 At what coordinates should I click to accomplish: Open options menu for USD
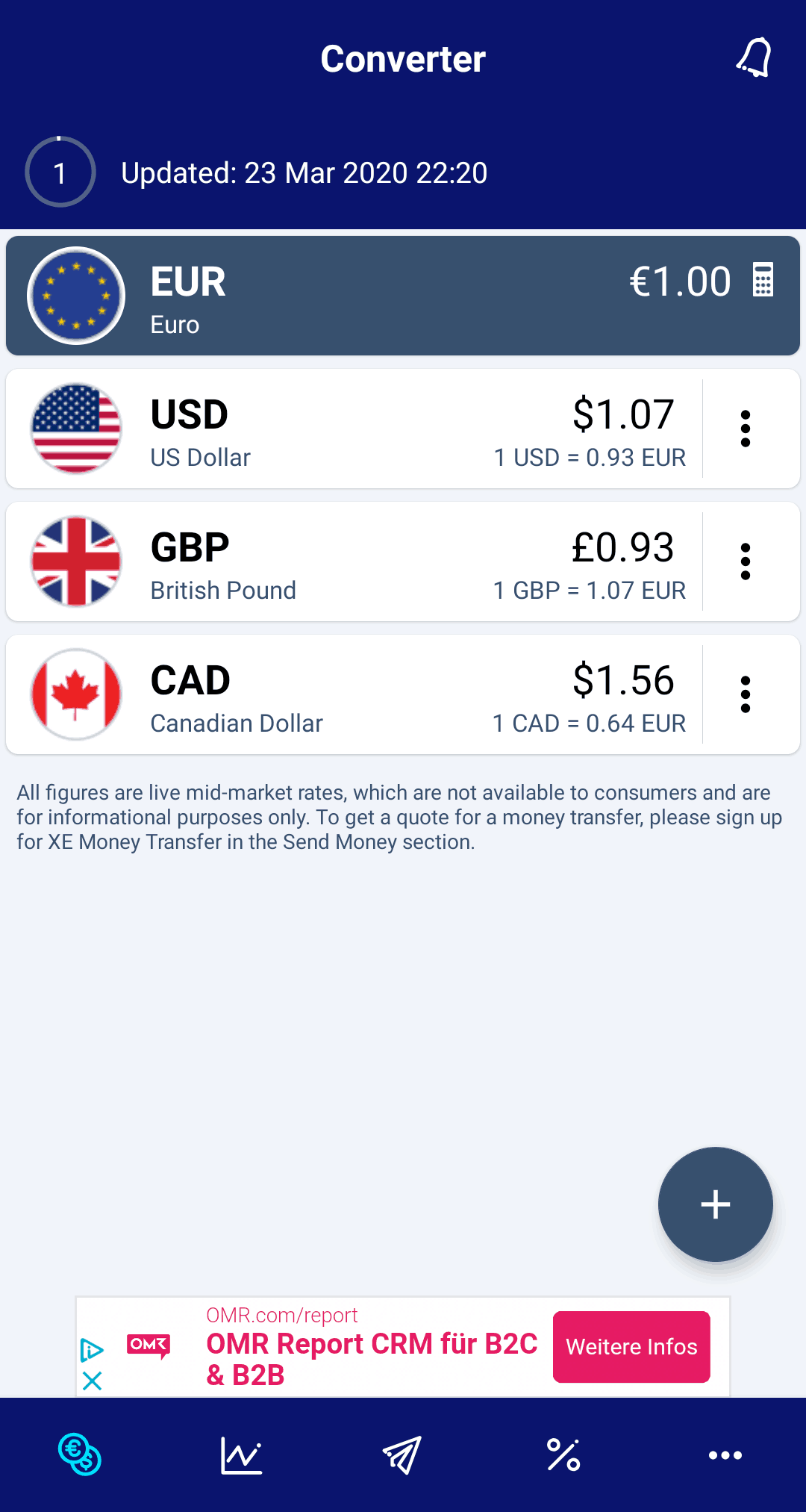745,429
